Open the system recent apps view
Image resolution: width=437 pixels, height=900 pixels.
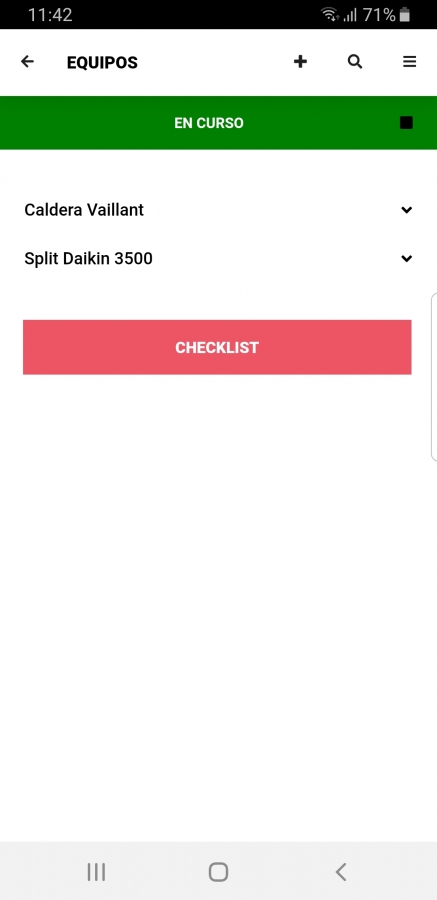pos(96,872)
